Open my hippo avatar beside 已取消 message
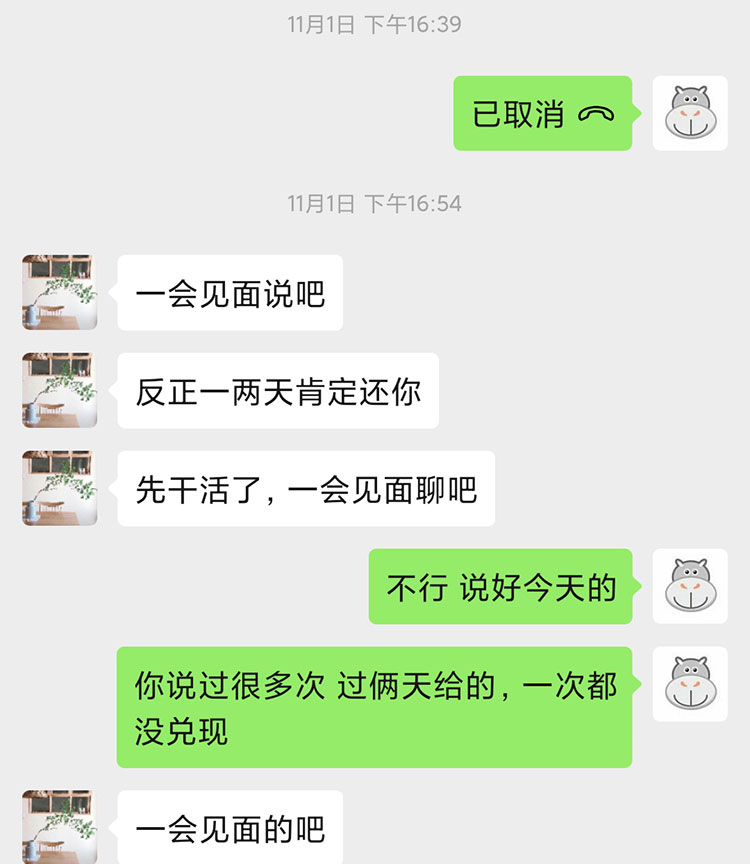 point(690,113)
